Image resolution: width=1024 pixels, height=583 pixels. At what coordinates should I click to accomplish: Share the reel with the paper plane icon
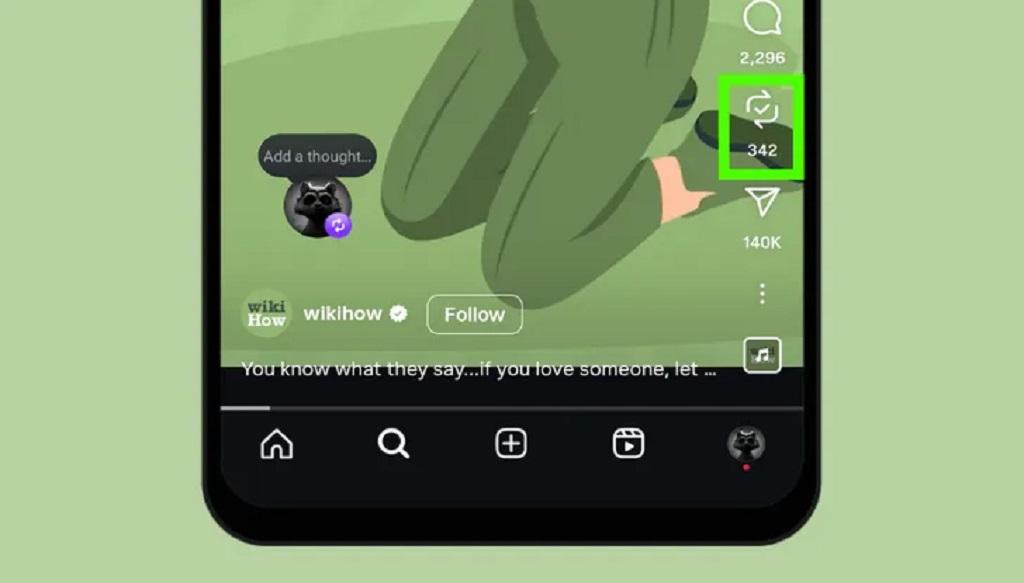coord(762,203)
